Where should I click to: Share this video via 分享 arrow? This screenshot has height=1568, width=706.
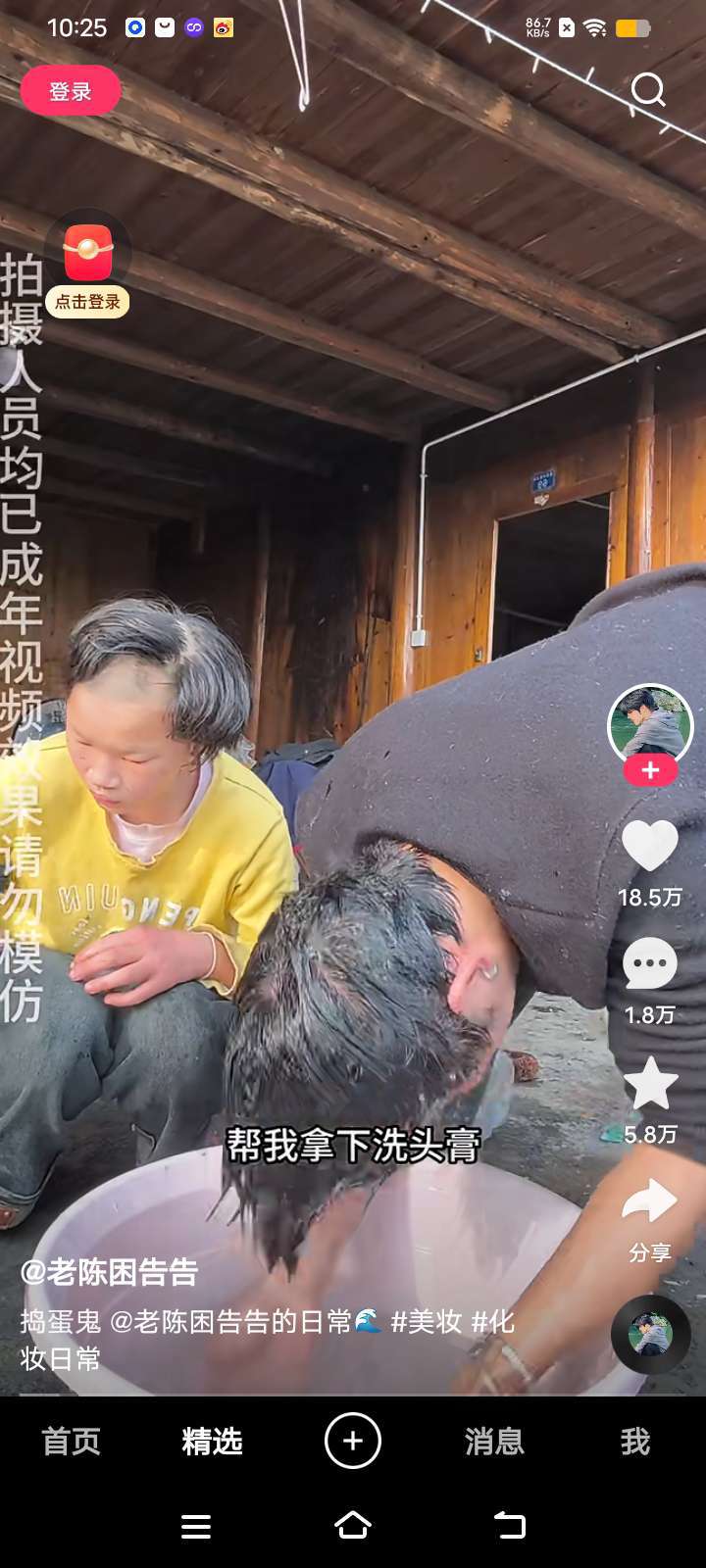650,1202
